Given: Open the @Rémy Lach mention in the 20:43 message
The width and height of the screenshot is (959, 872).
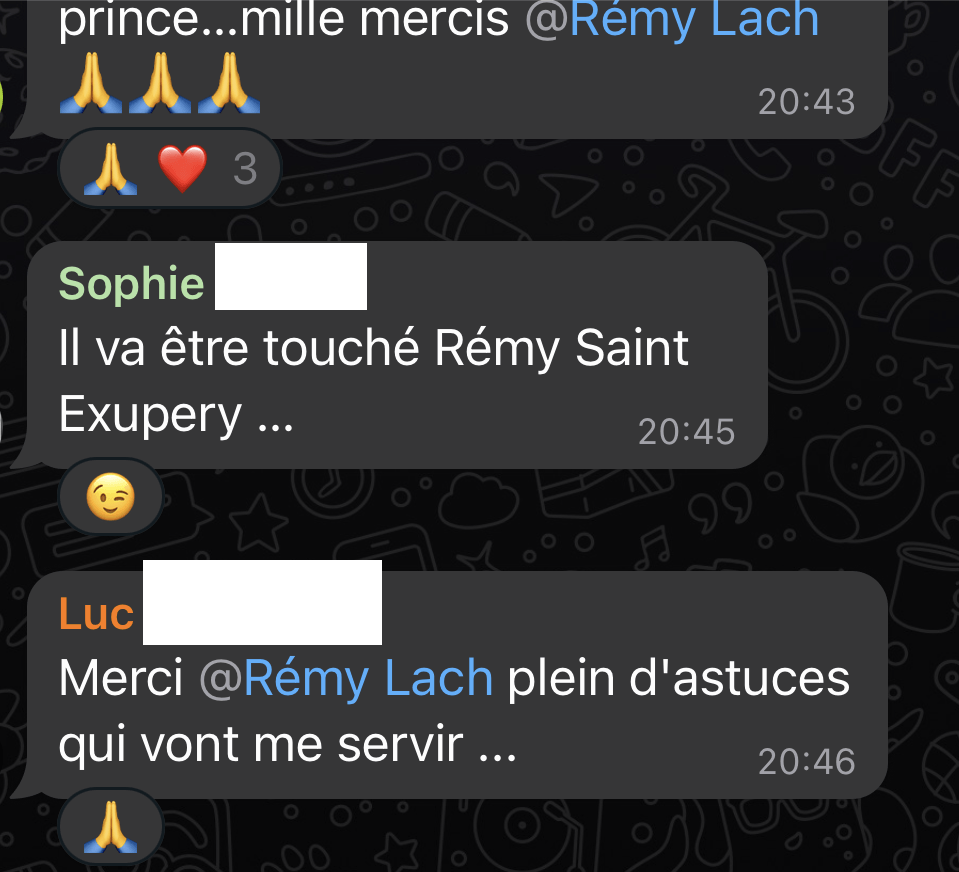Looking at the screenshot, I should [672, 20].
